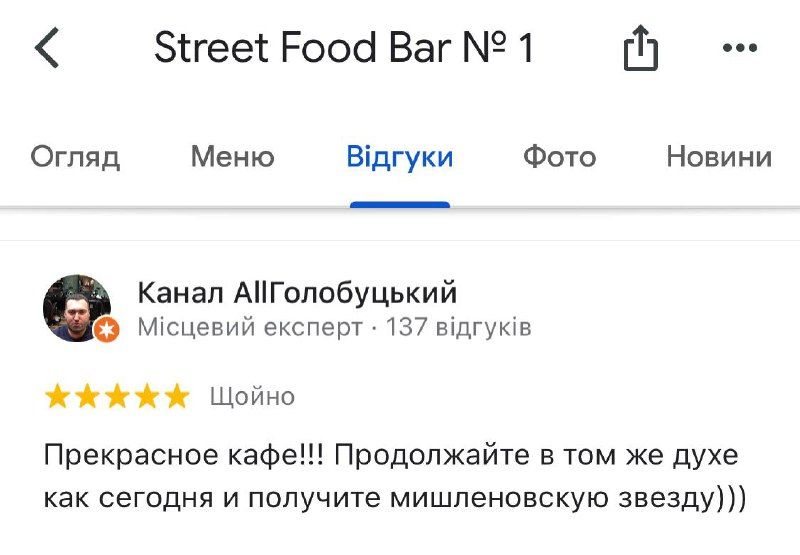This screenshot has width=800, height=555.
Task: Share this place
Action: pos(641,48)
